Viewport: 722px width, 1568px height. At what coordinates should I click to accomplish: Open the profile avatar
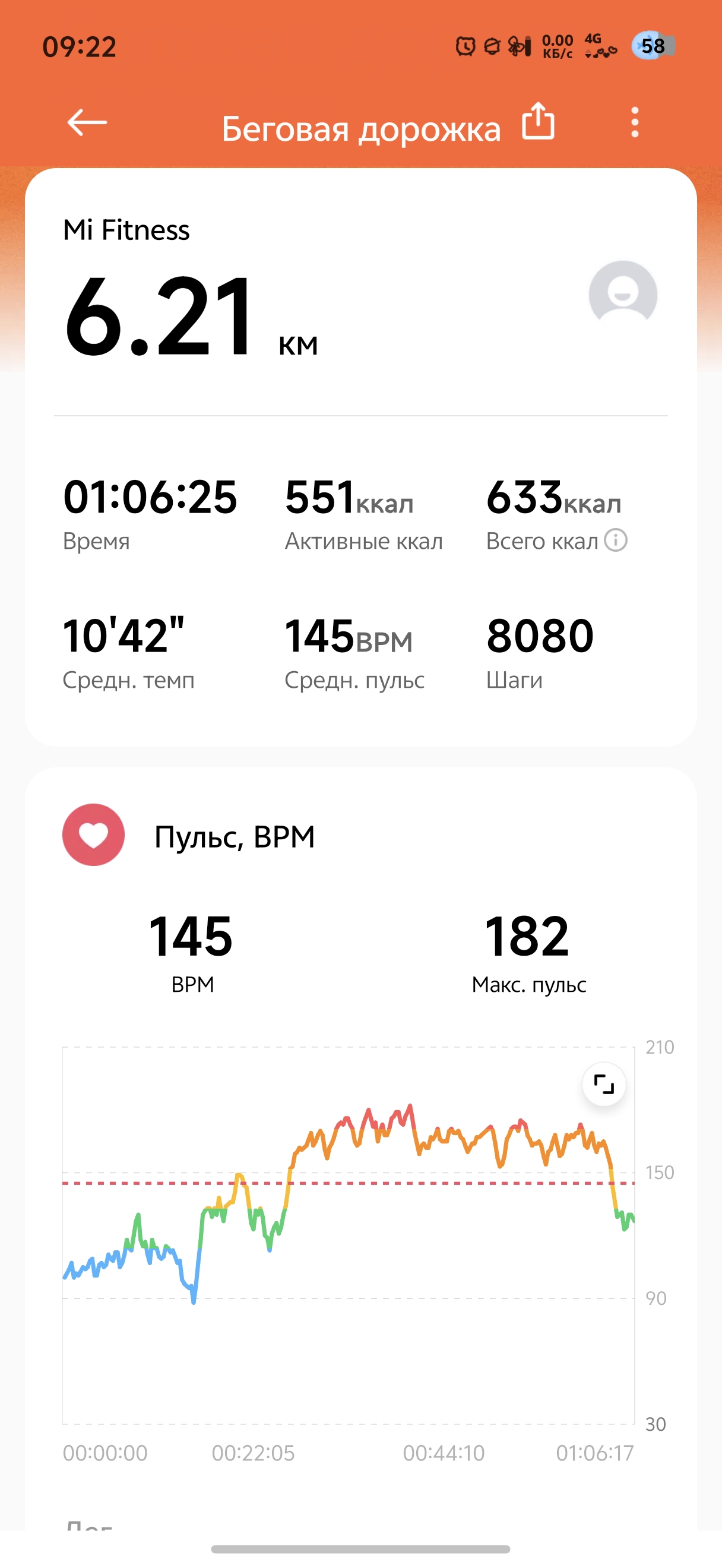pyautogui.click(x=623, y=295)
